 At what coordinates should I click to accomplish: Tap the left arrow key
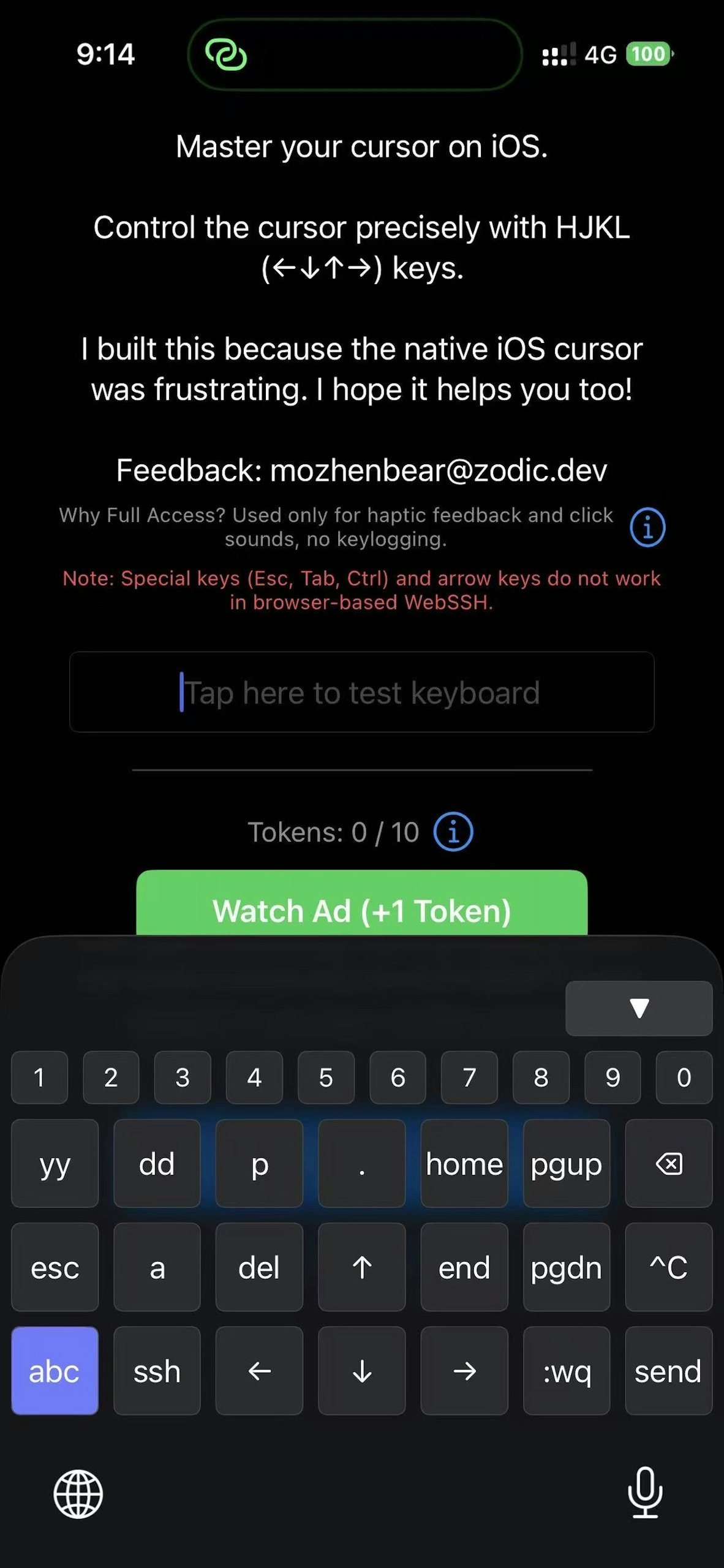tap(259, 1371)
